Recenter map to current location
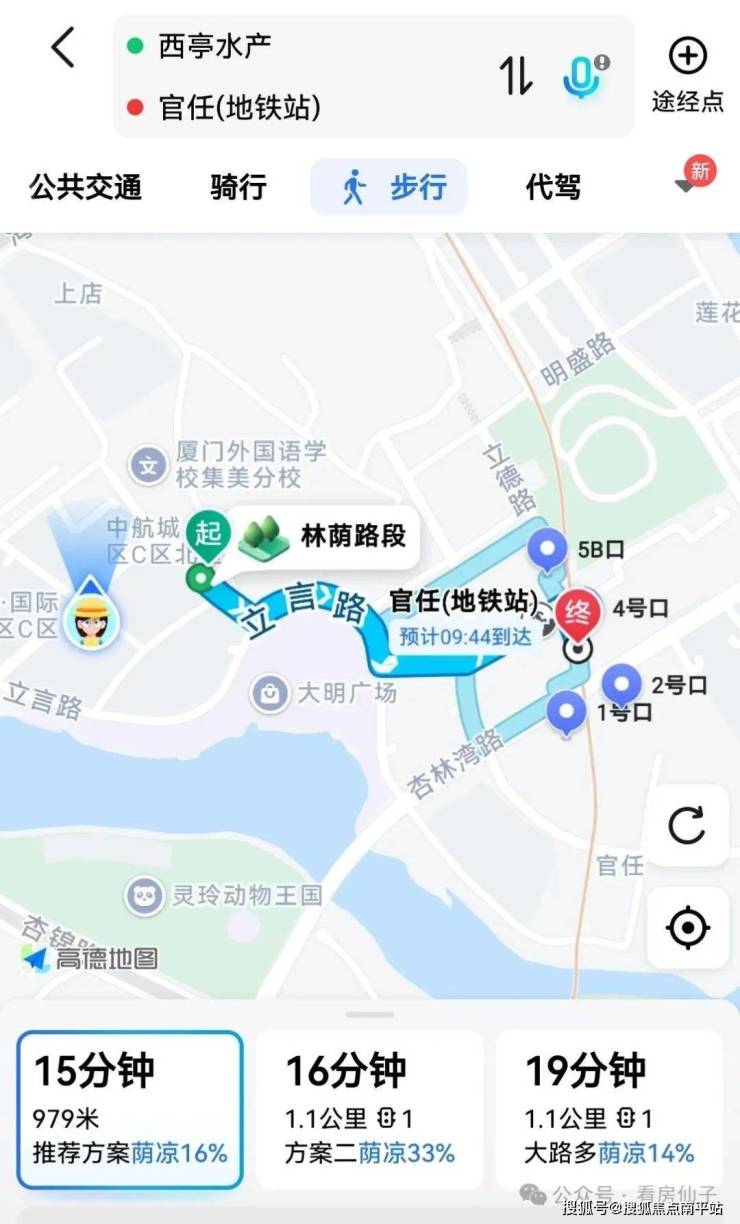The image size is (740, 1224). (687, 928)
